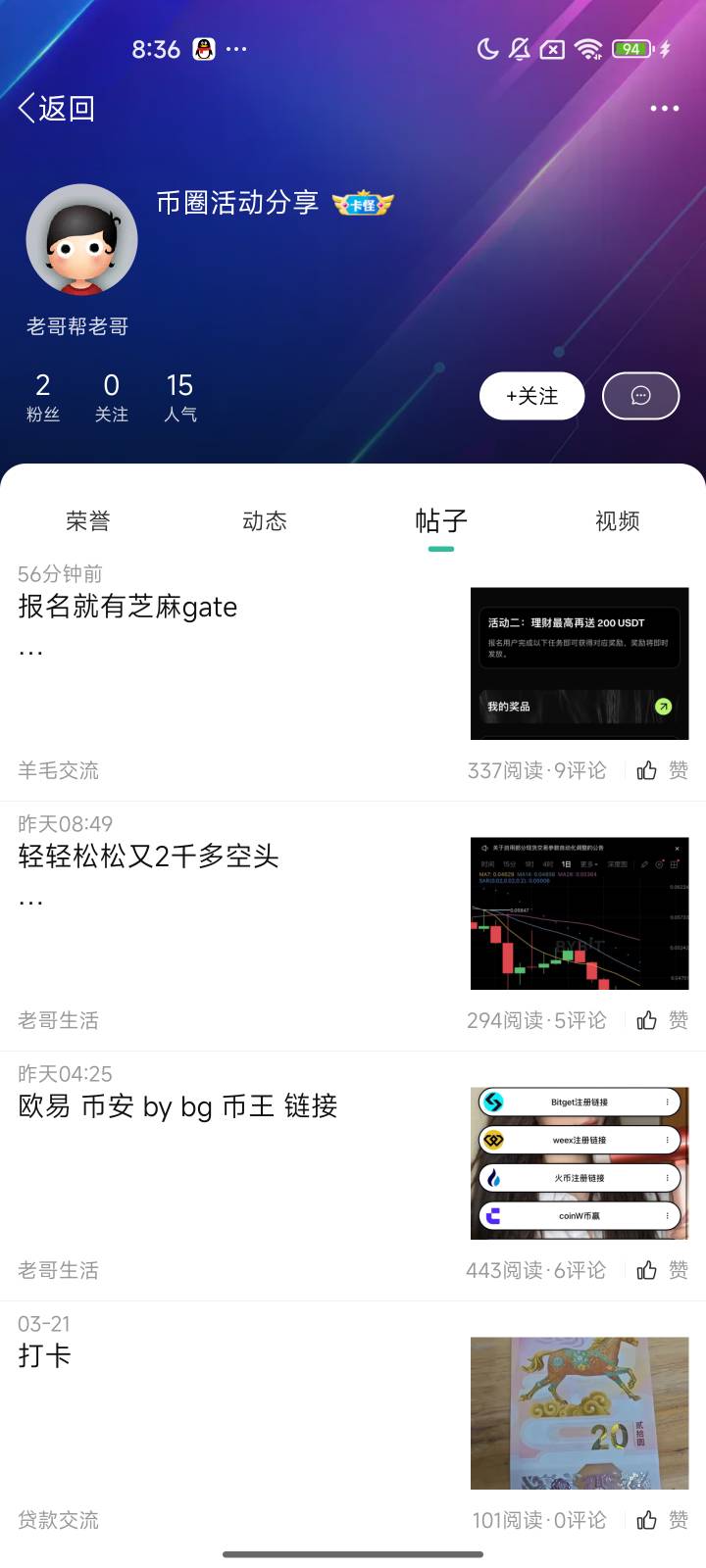Image resolution: width=706 pixels, height=1568 pixels.
Task: View the 关注 following list
Action: point(112,397)
